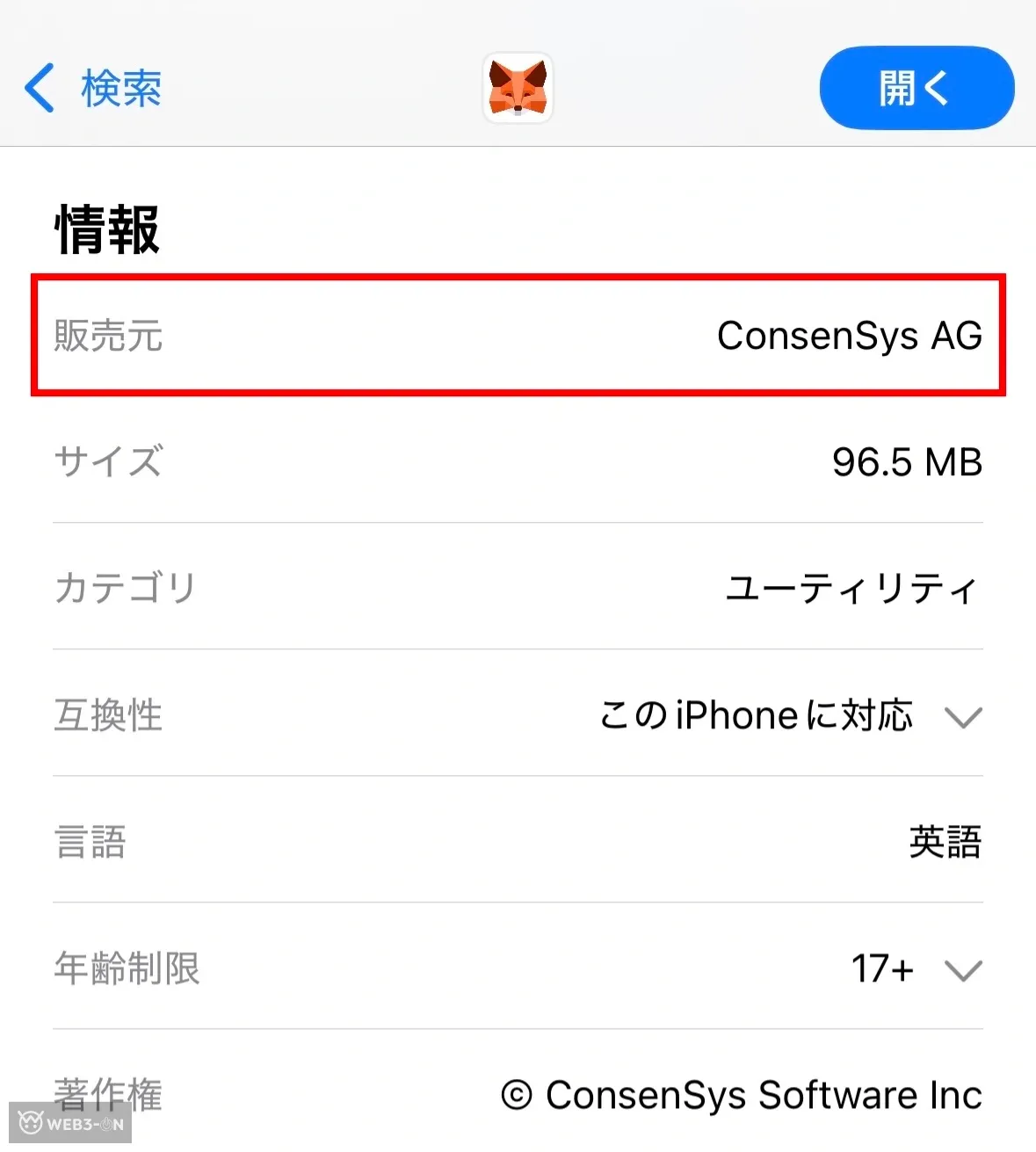Expand the 年齢制限 17+ row
This screenshot has height=1152, width=1036.
[962, 970]
